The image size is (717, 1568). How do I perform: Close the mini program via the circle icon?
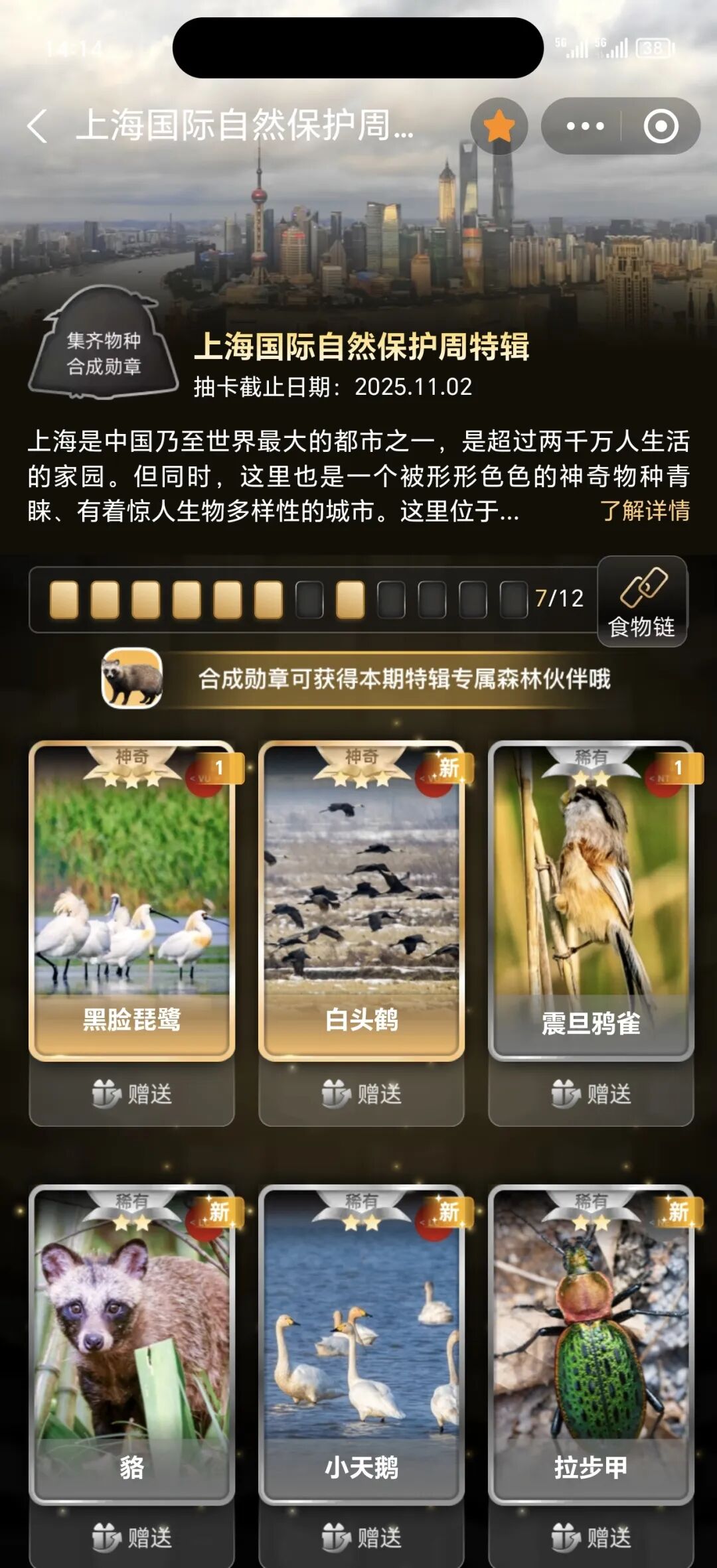point(661,126)
